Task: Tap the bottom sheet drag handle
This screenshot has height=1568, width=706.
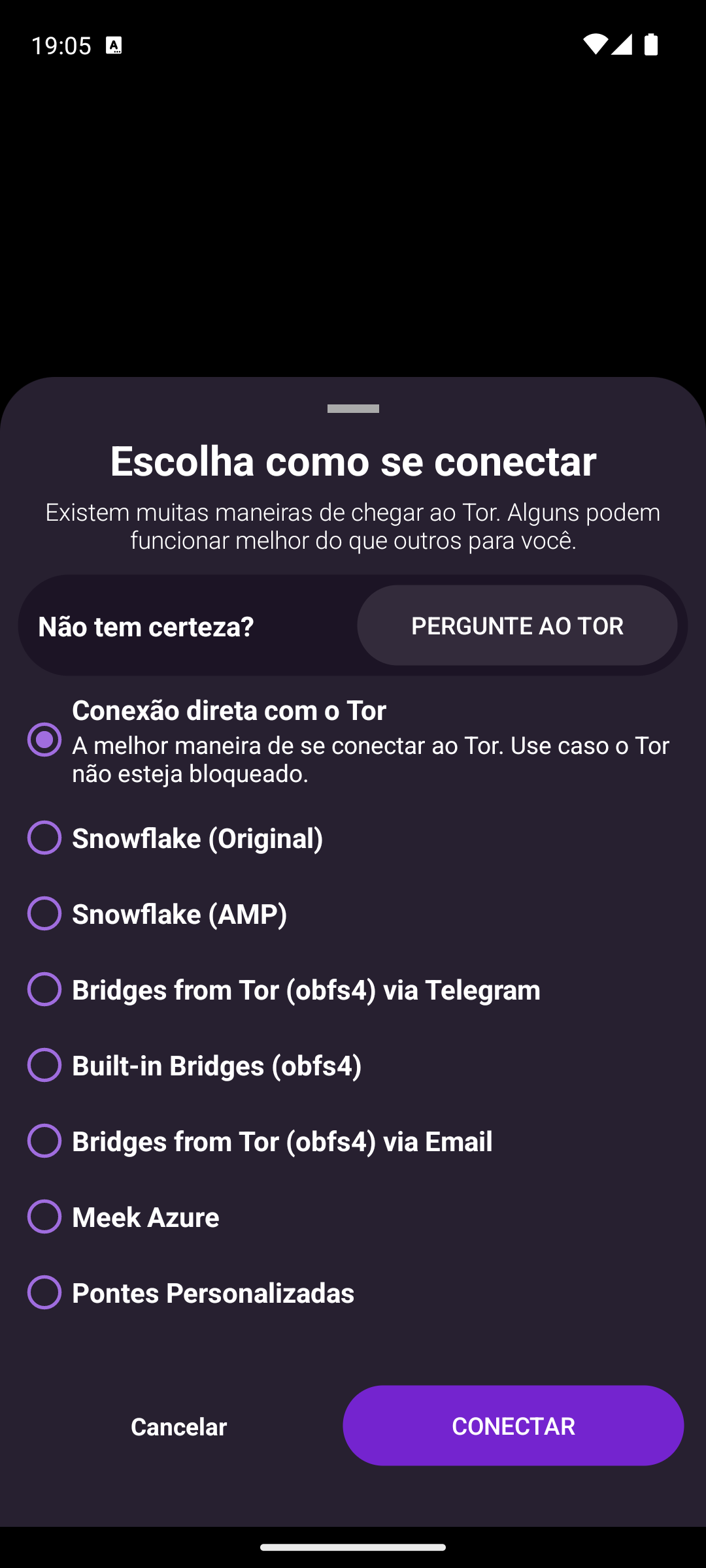Action: (x=353, y=409)
